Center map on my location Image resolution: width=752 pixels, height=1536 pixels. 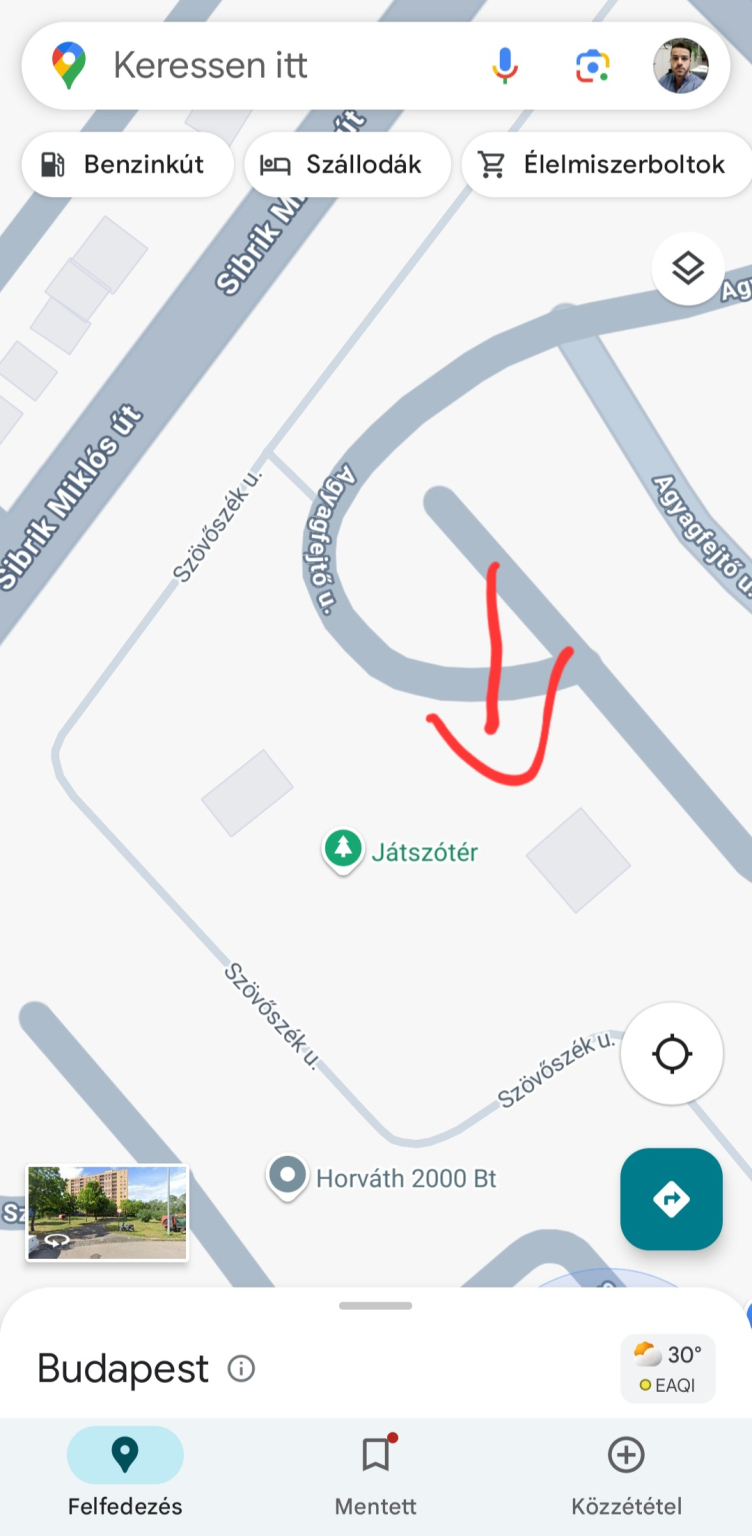point(671,1054)
